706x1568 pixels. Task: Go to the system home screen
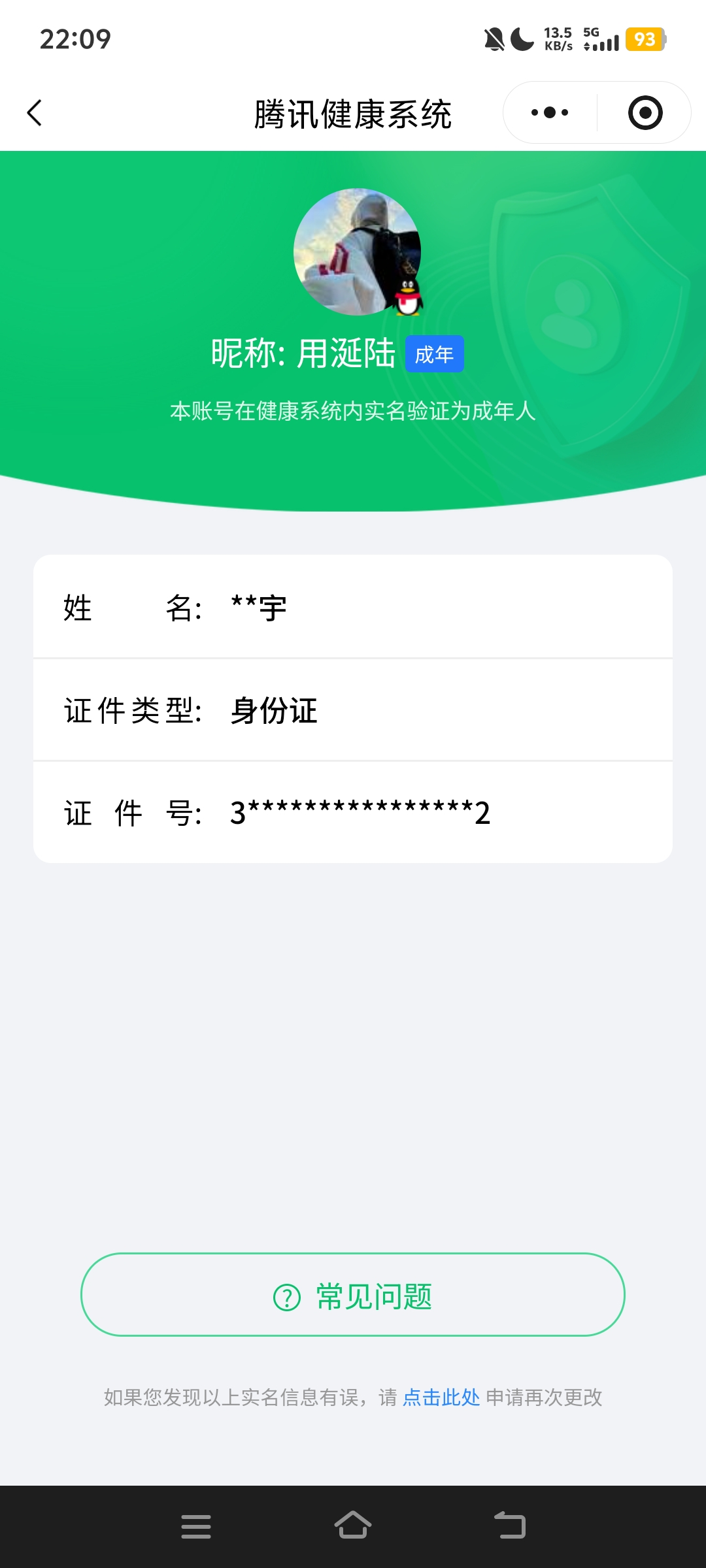point(353,1526)
